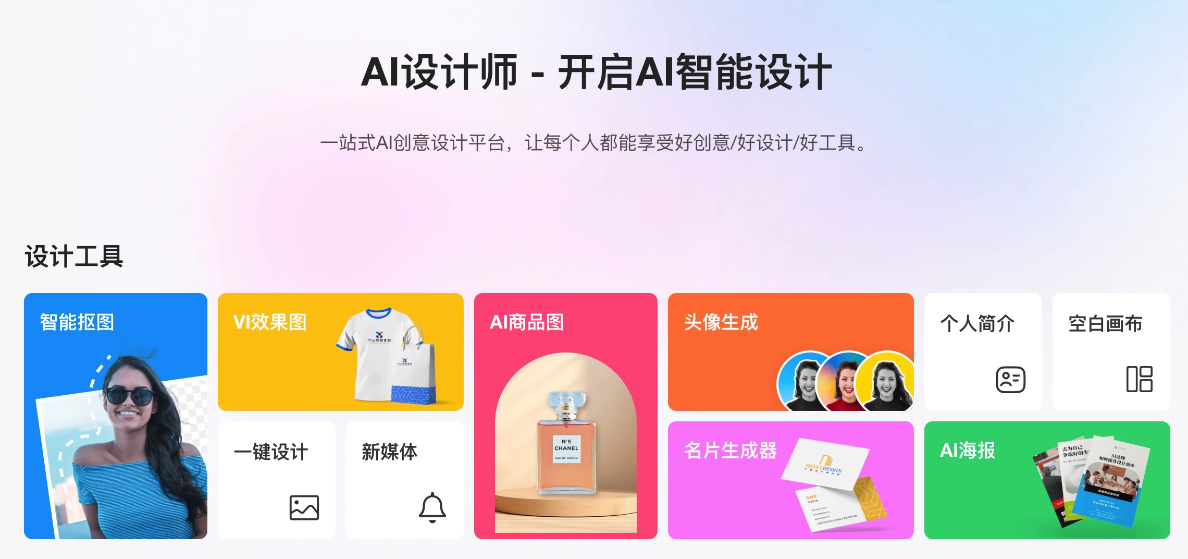Launch the AI商品图 tool
The height and width of the screenshot is (559, 1188).
[565, 415]
